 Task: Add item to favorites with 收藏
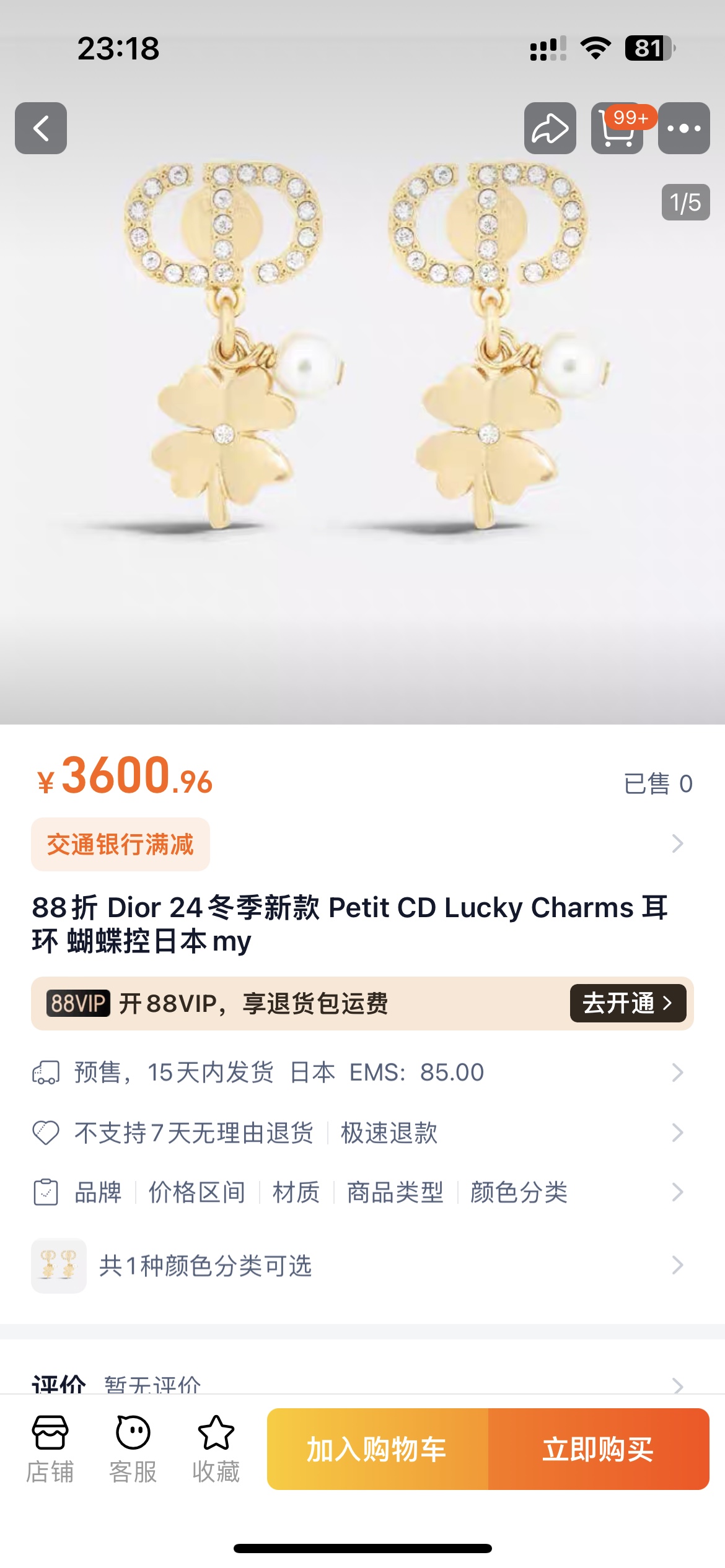tap(216, 1449)
